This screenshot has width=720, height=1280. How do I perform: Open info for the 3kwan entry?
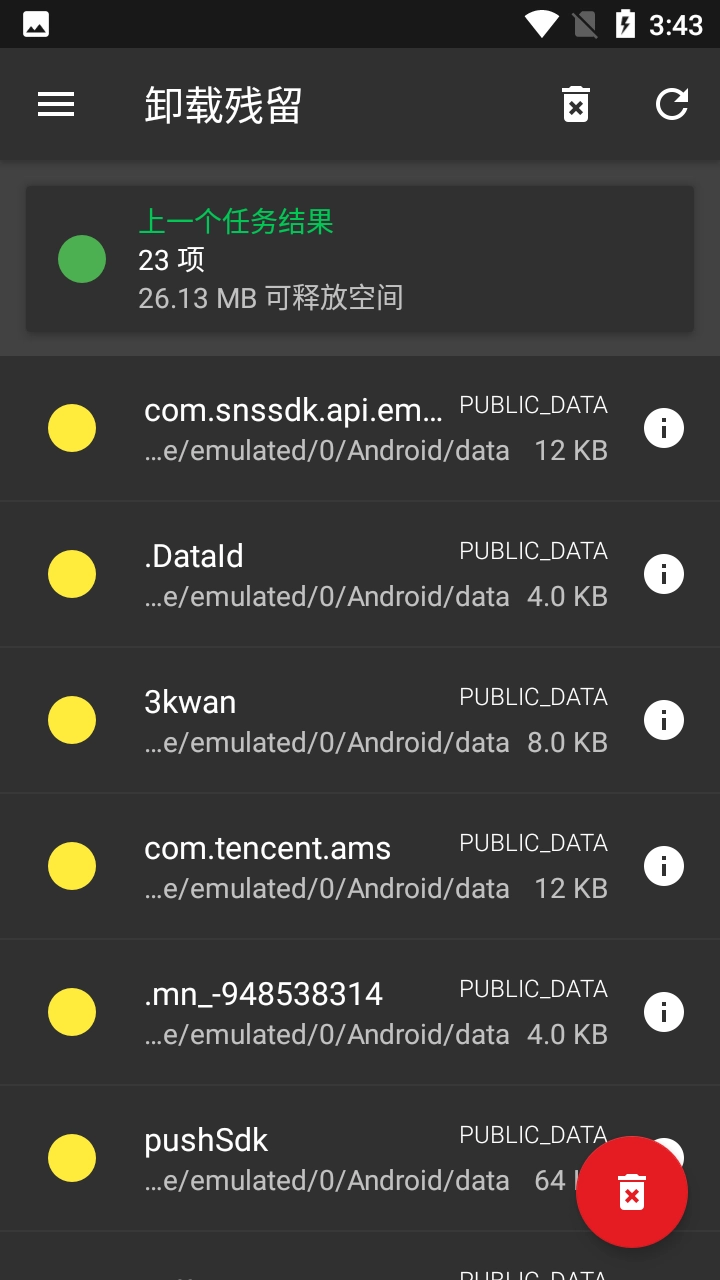coord(664,720)
